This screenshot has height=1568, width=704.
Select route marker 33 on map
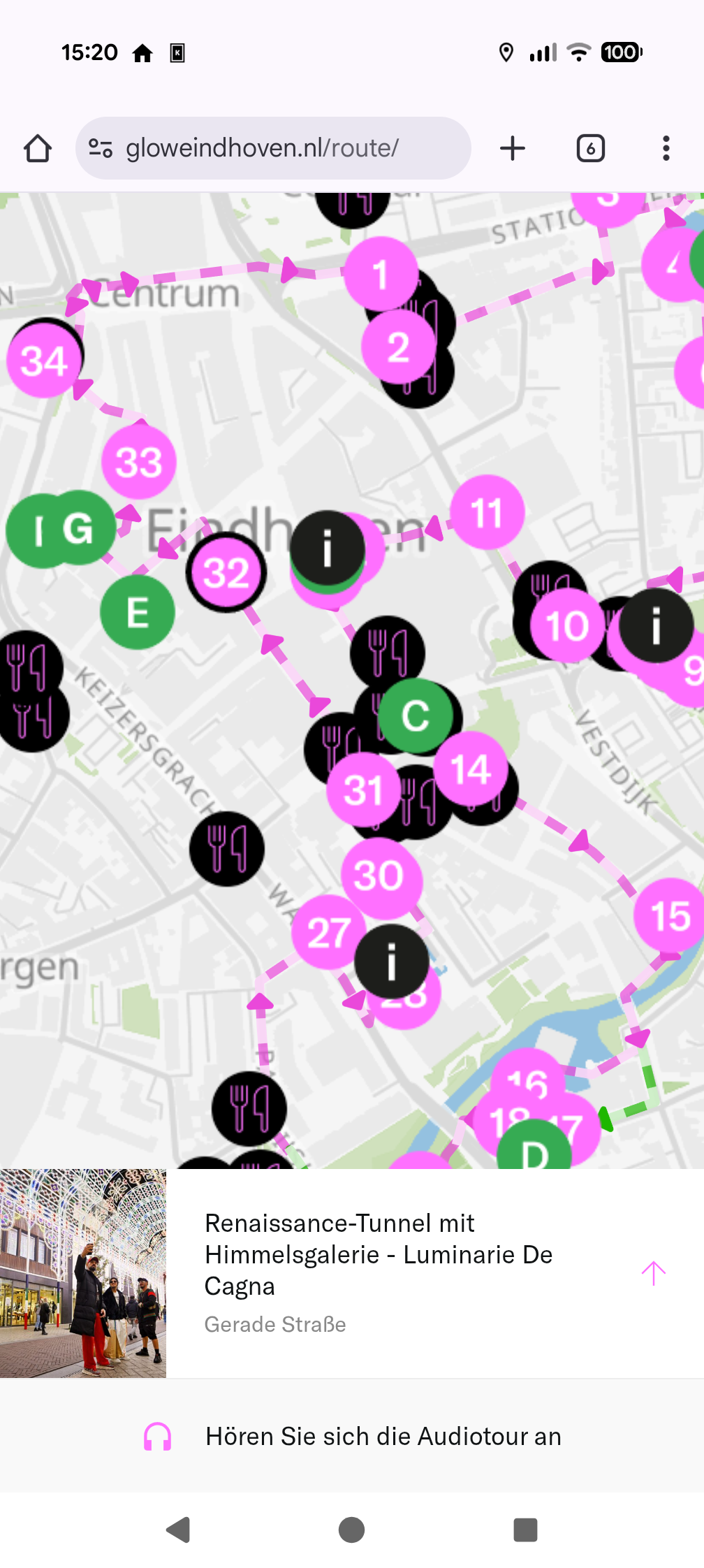[x=138, y=461]
